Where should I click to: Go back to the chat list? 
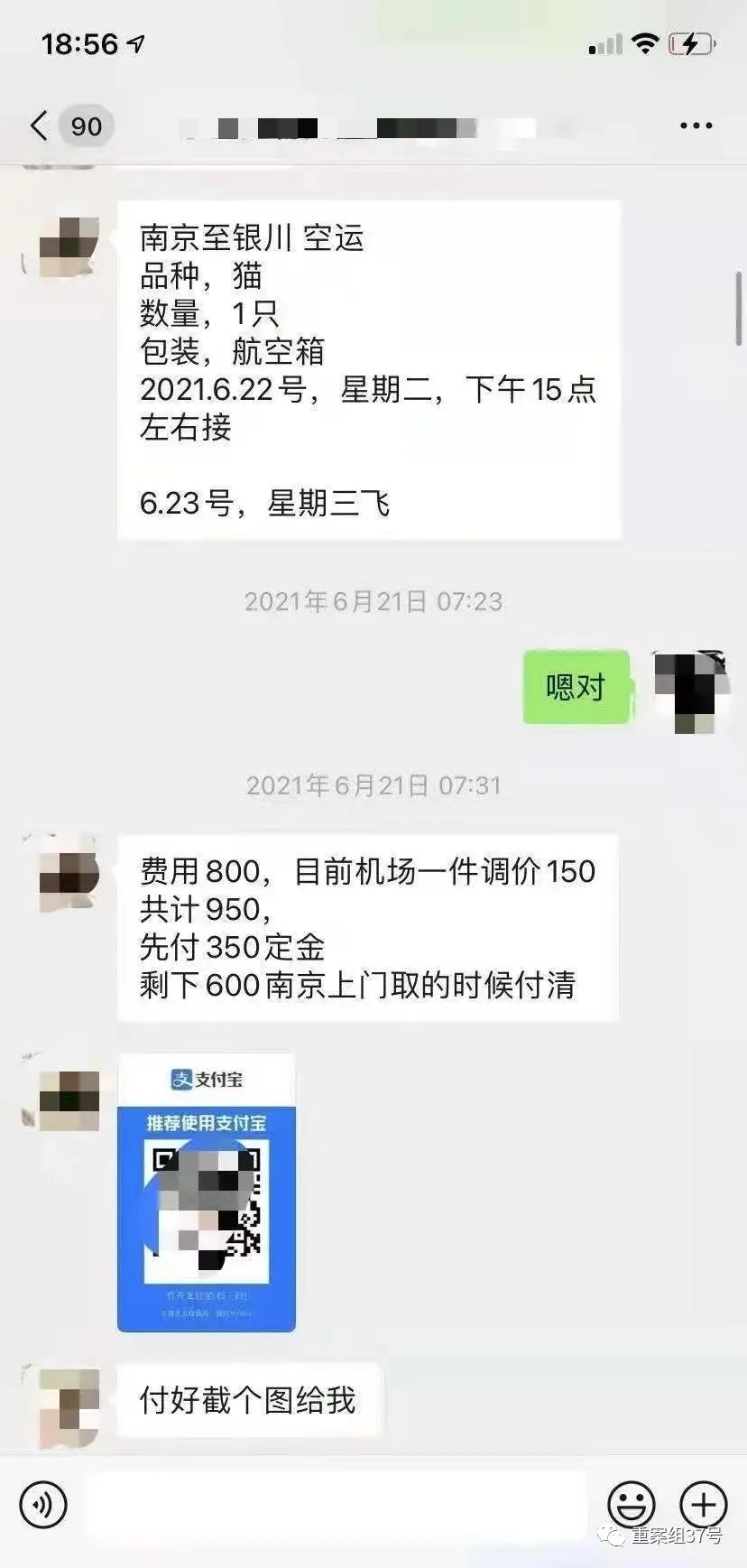(39, 125)
